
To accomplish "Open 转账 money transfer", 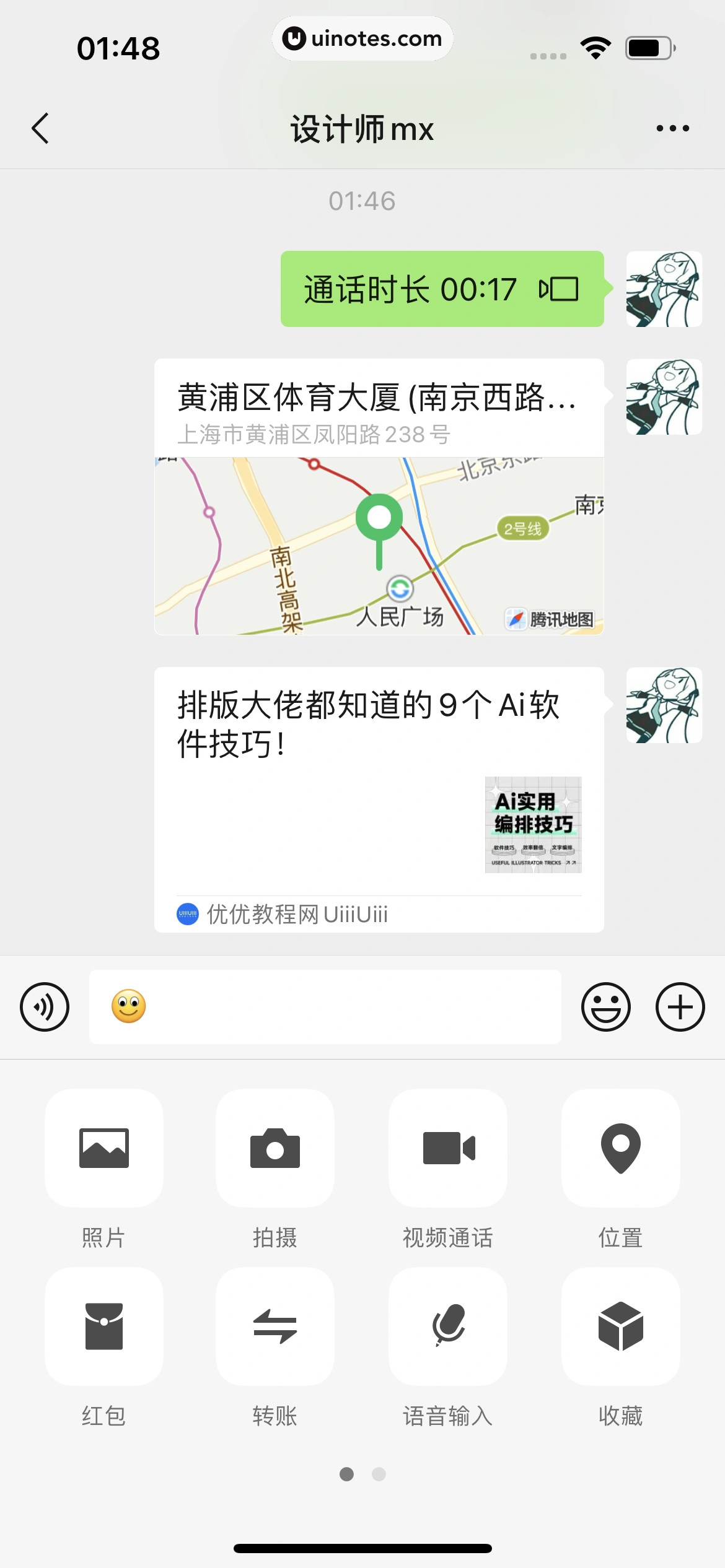I will coord(275,1326).
